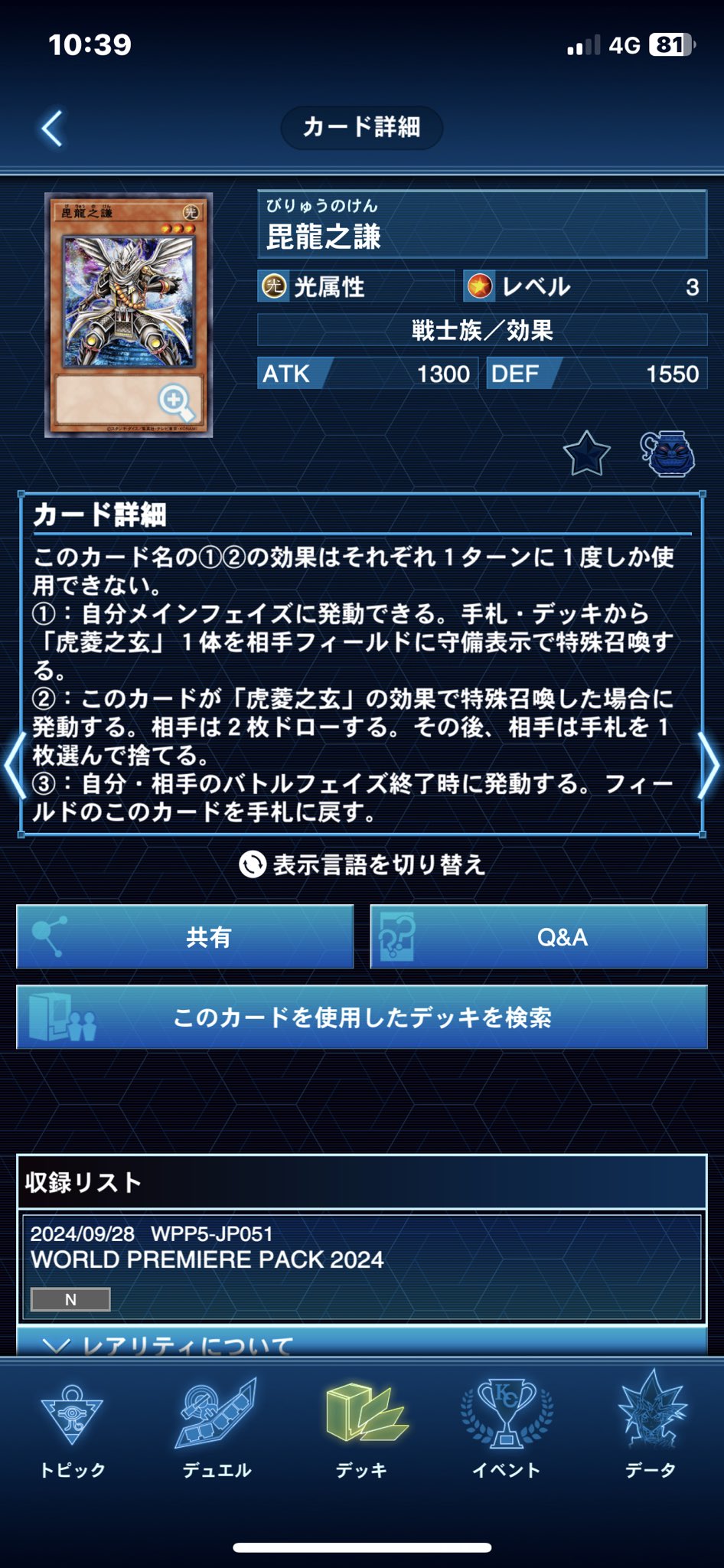
Task: Open WORLD PREMIERE PACK 2024 entry
Action: (362, 1266)
